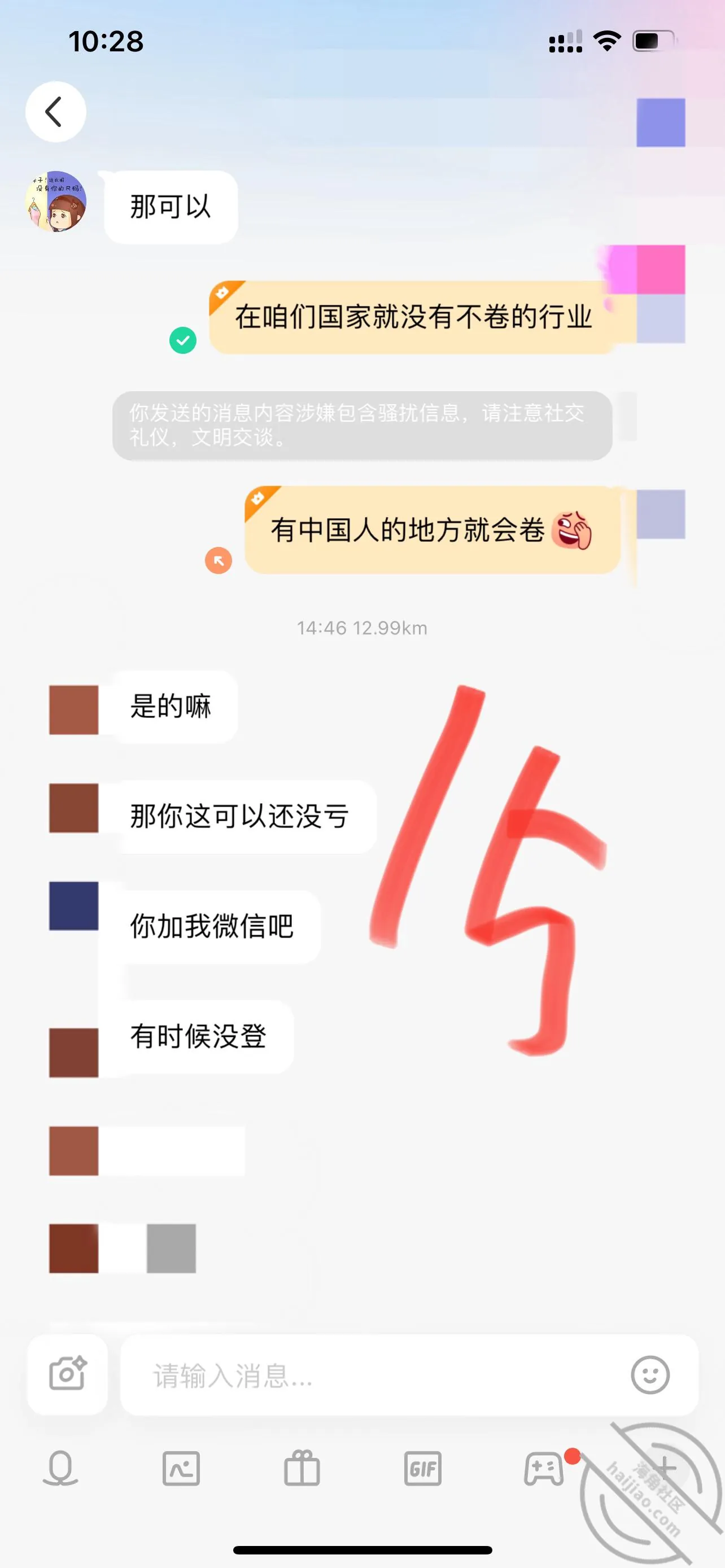Tap the orange arrow icon beside 有中国人的地方就会卷
This screenshot has width=725, height=1568.
click(219, 560)
